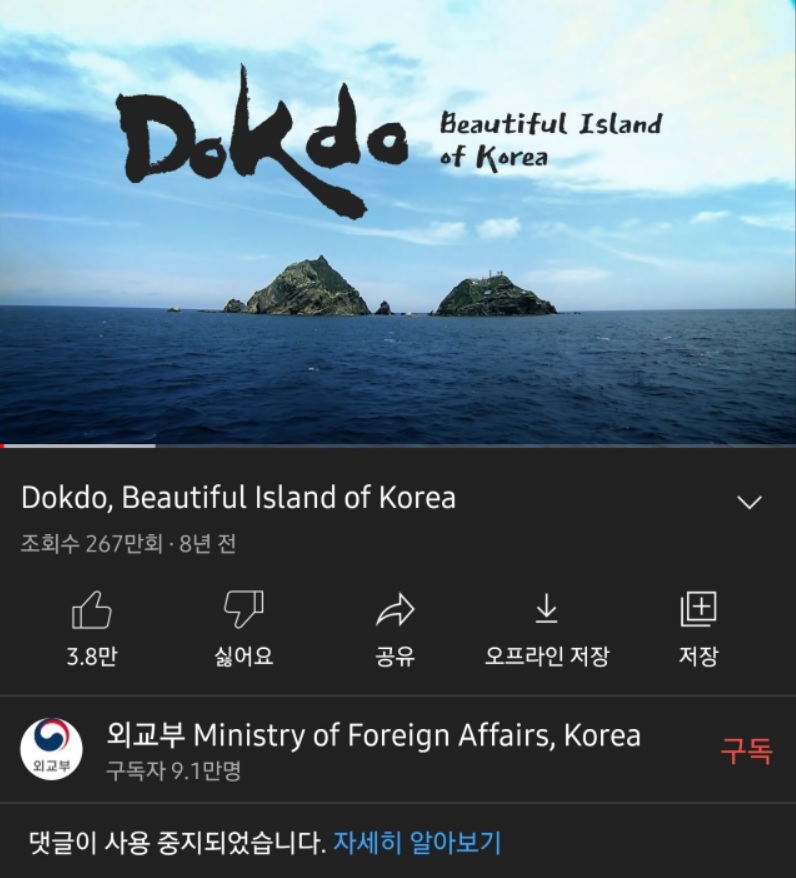Expand the video description chevron
Viewport: 796px width, 878px height.
point(749,502)
